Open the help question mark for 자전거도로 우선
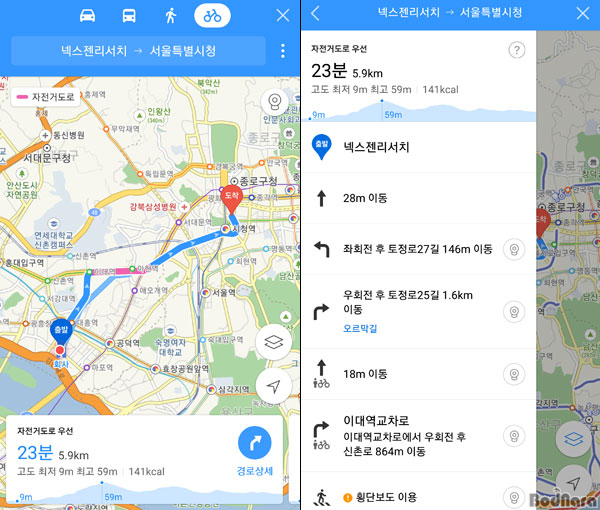The width and height of the screenshot is (600, 510). pos(516,50)
